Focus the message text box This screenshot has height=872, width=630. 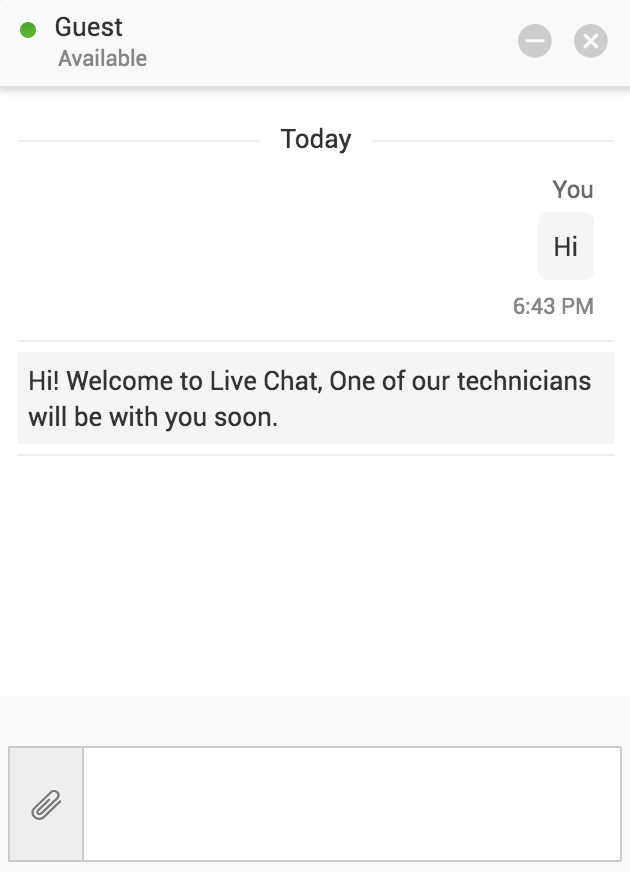point(351,804)
